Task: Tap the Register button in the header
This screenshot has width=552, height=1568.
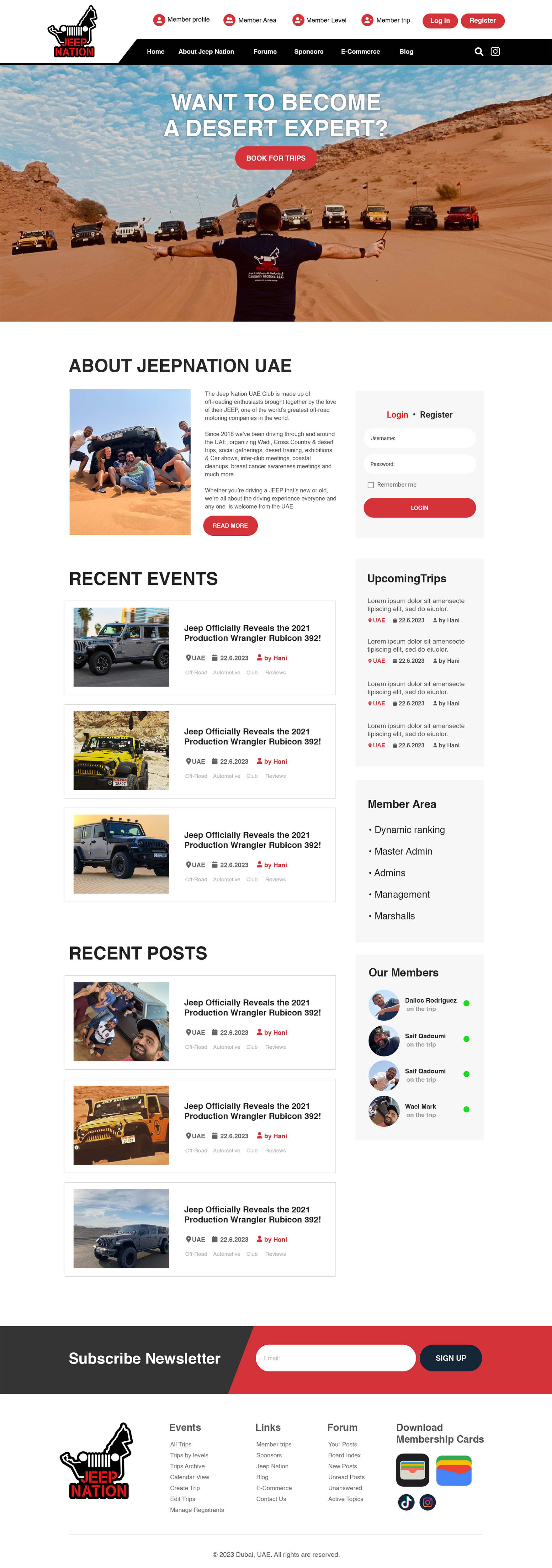Action: click(x=482, y=21)
